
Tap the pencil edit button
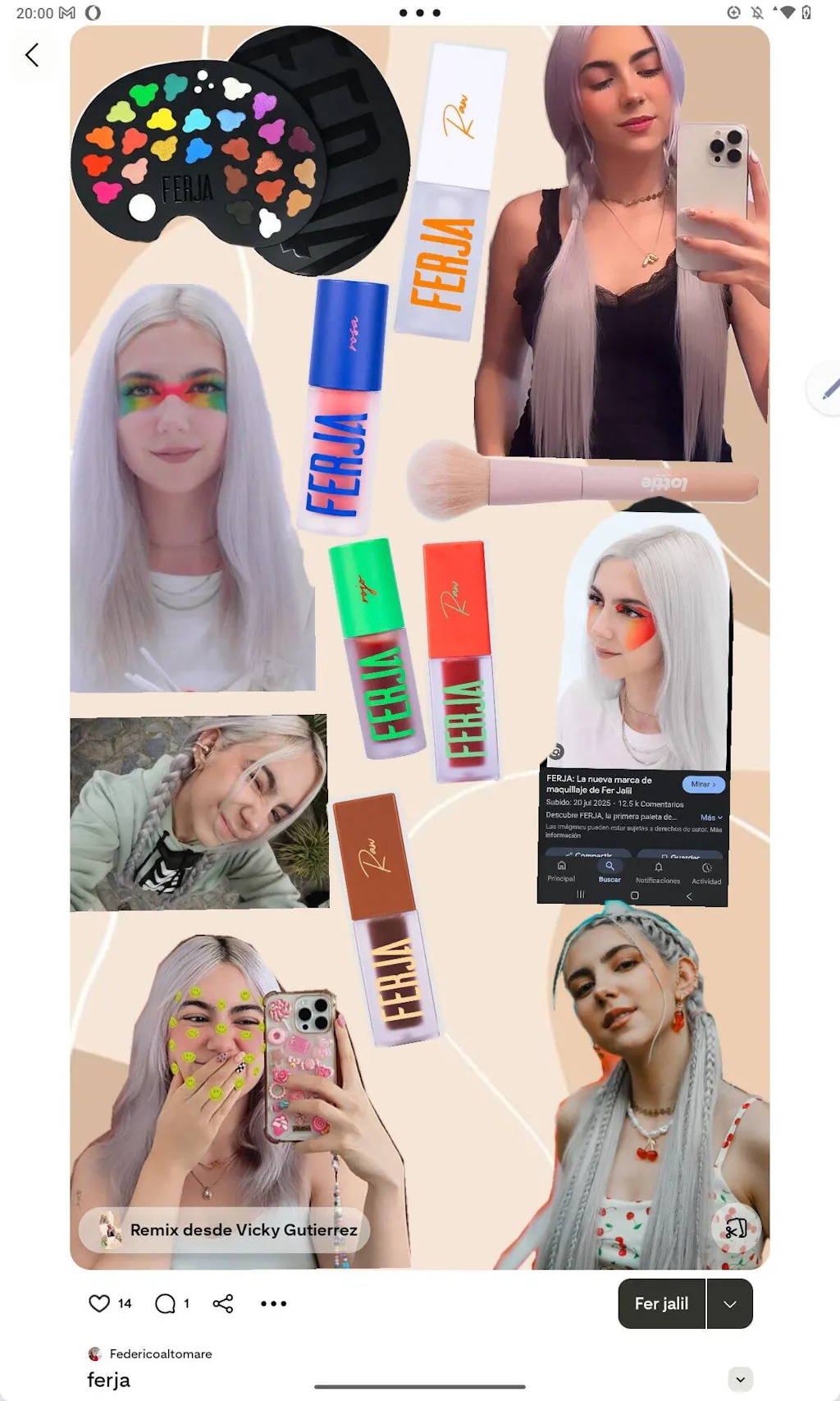(x=829, y=388)
